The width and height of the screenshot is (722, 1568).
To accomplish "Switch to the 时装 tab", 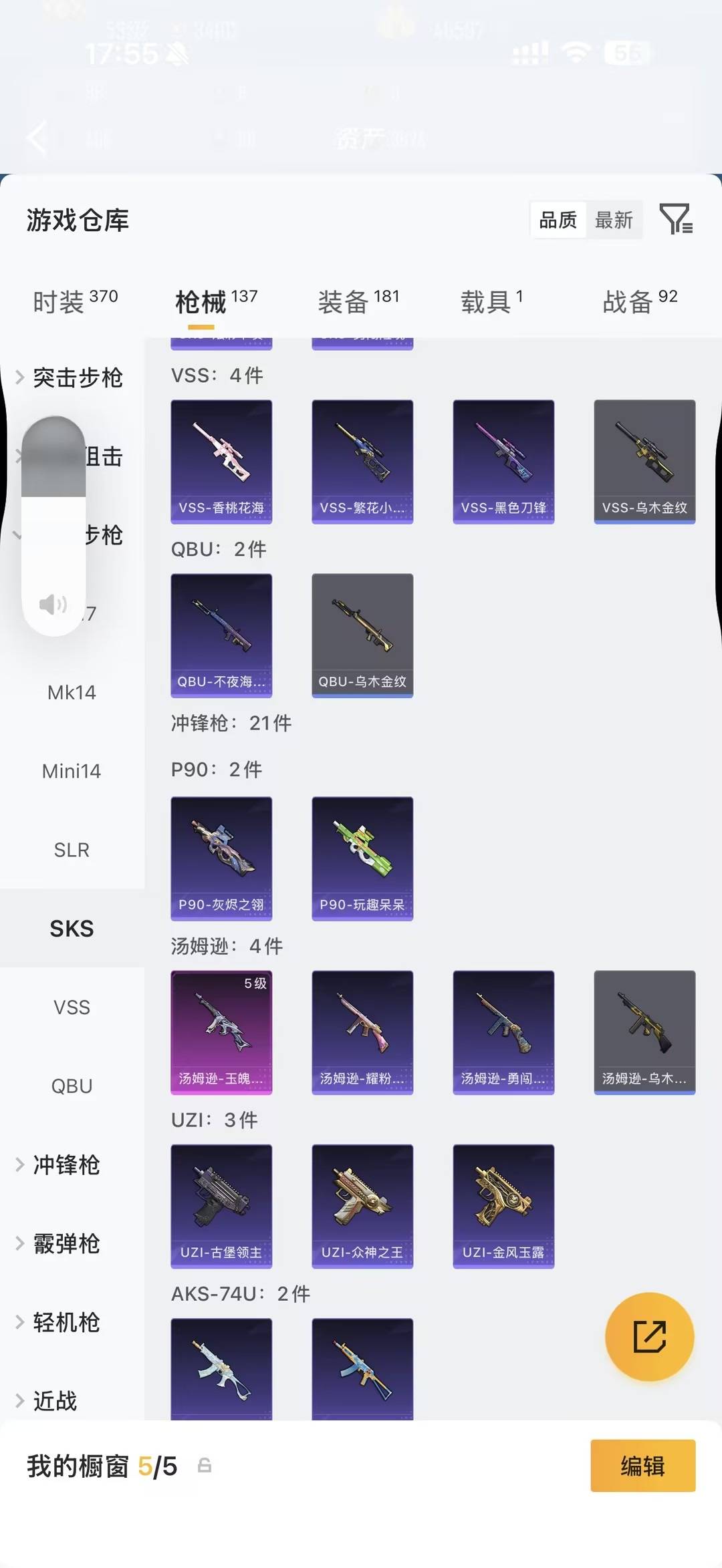I will click(x=75, y=301).
